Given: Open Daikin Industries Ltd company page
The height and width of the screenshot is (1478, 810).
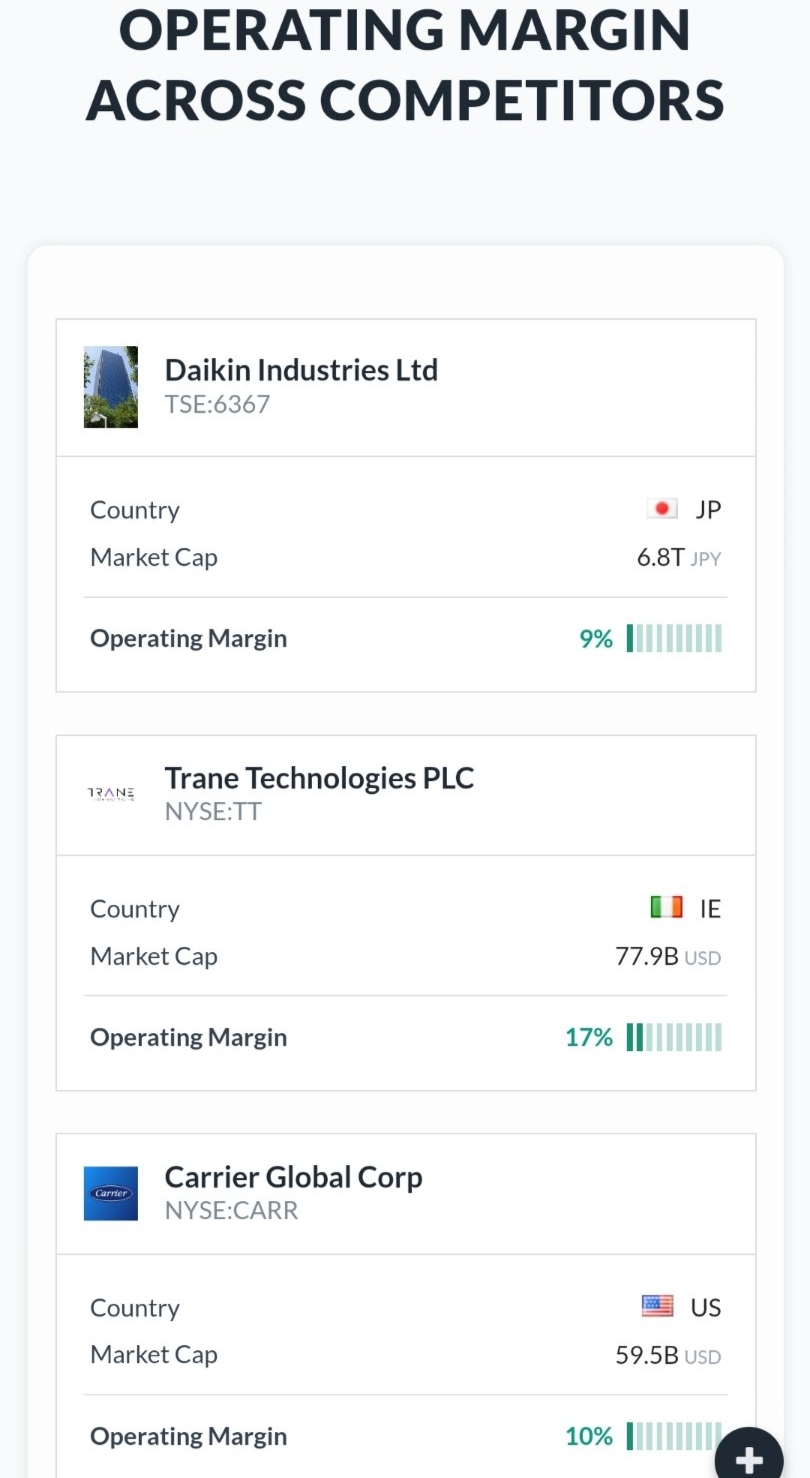Looking at the screenshot, I should 301,370.
